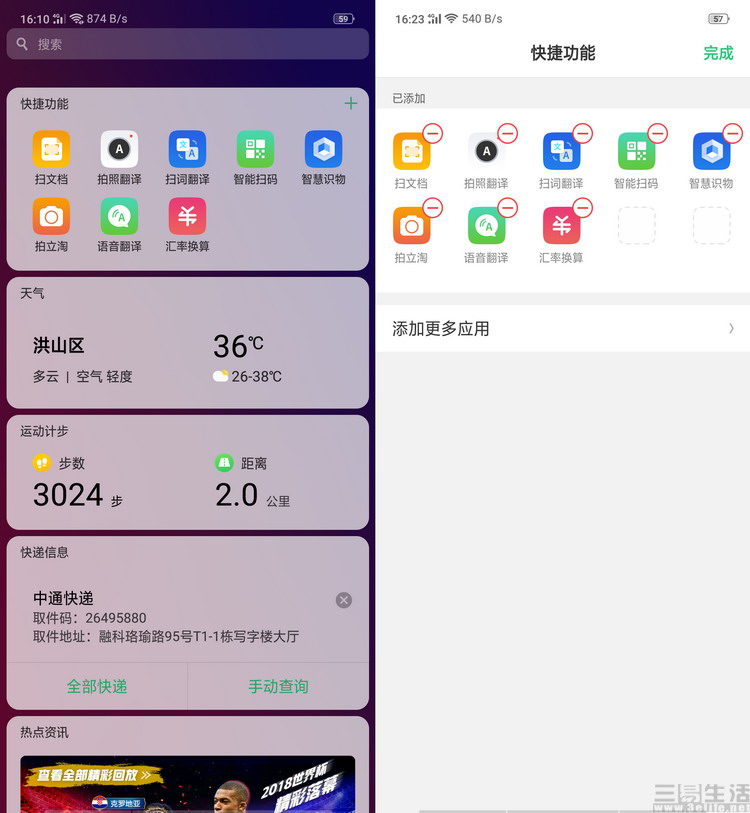Tap 手动查询 to look up a parcel
This screenshot has width=750, height=813.
pyautogui.click(x=278, y=686)
